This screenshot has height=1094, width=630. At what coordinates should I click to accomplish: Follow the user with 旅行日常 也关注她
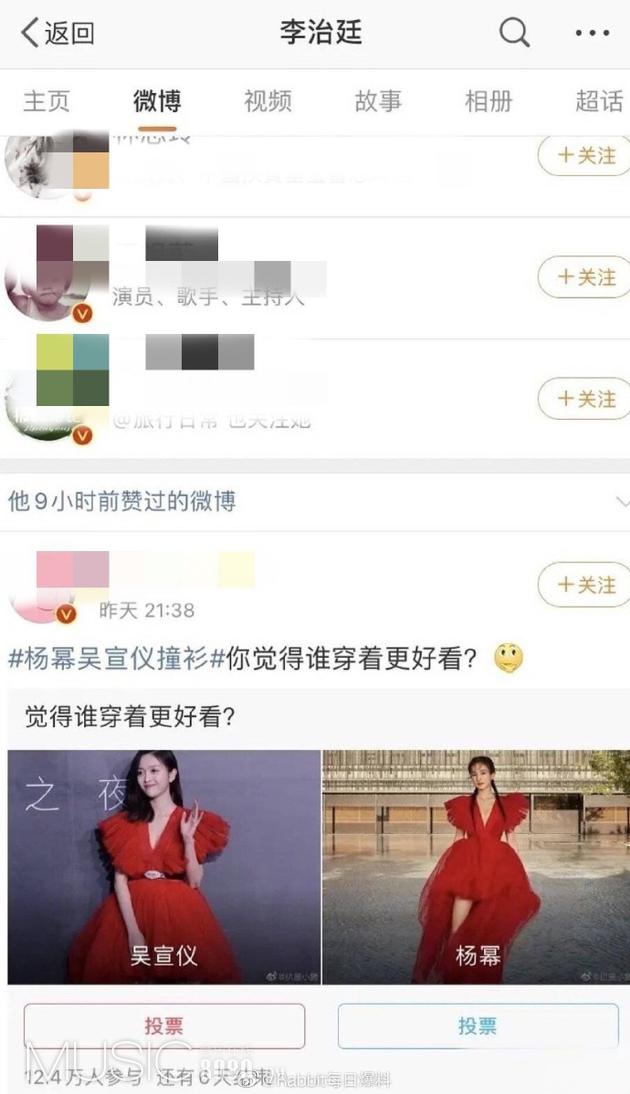click(x=585, y=399)
